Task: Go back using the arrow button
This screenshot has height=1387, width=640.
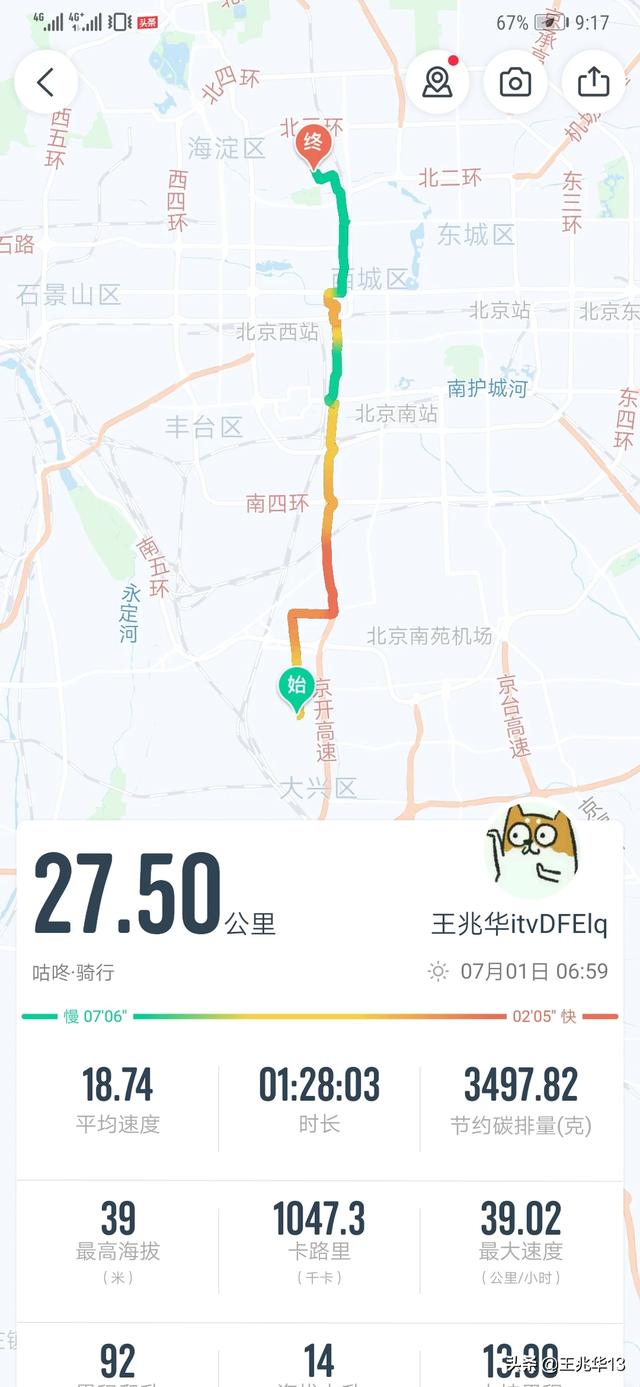Action: [x=46, y=82]
